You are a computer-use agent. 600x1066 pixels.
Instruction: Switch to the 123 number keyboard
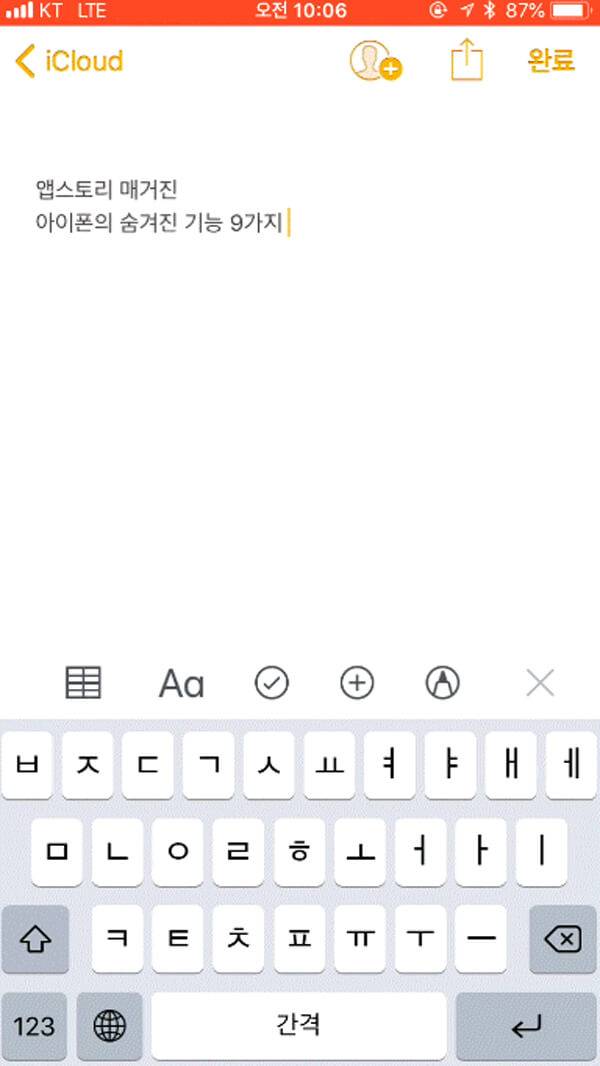(35, 1026)
